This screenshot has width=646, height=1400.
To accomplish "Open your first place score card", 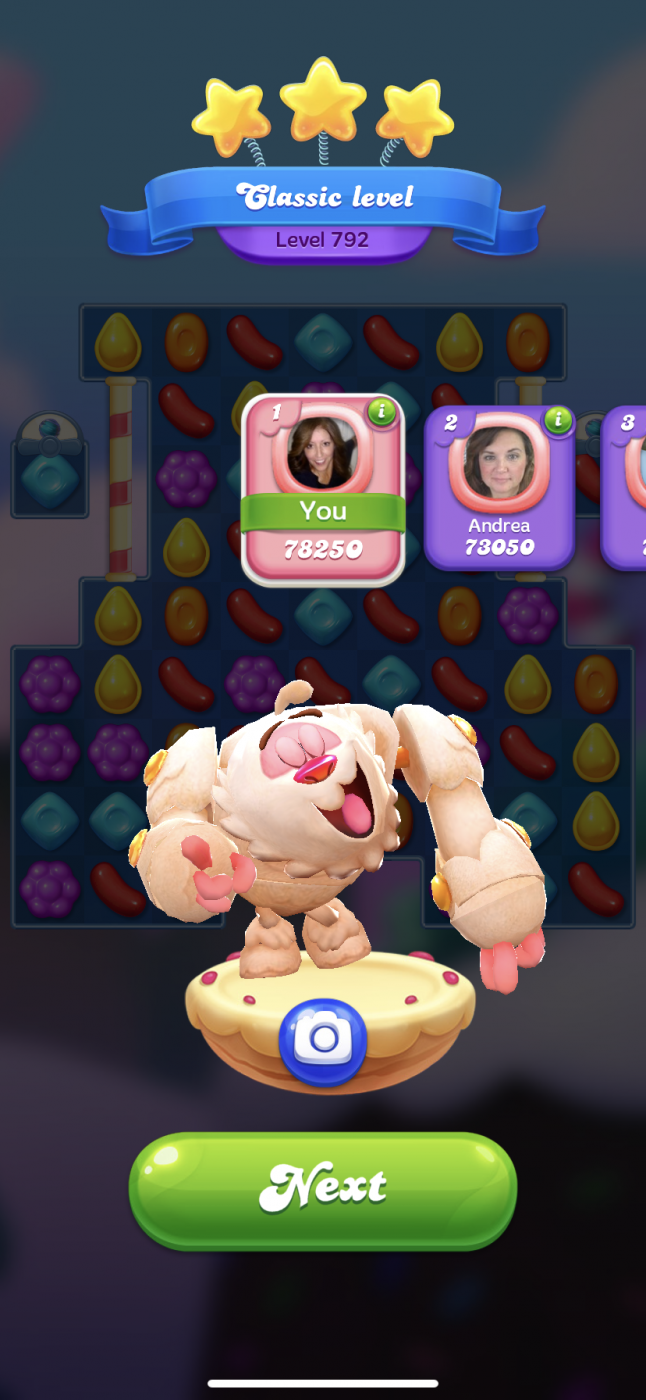I will pyautogui.click(x=322, y=490).
